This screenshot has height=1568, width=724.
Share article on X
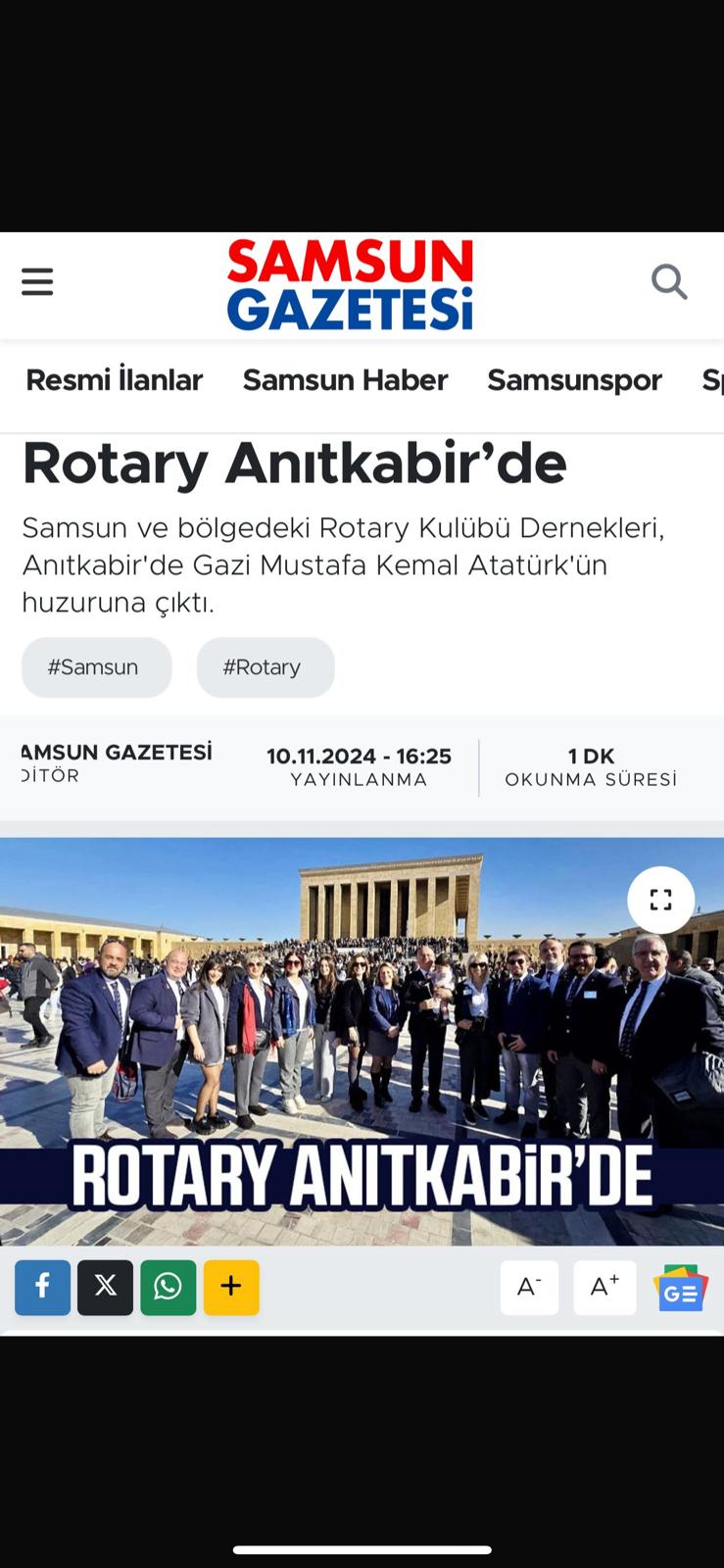click(105, 1287)
